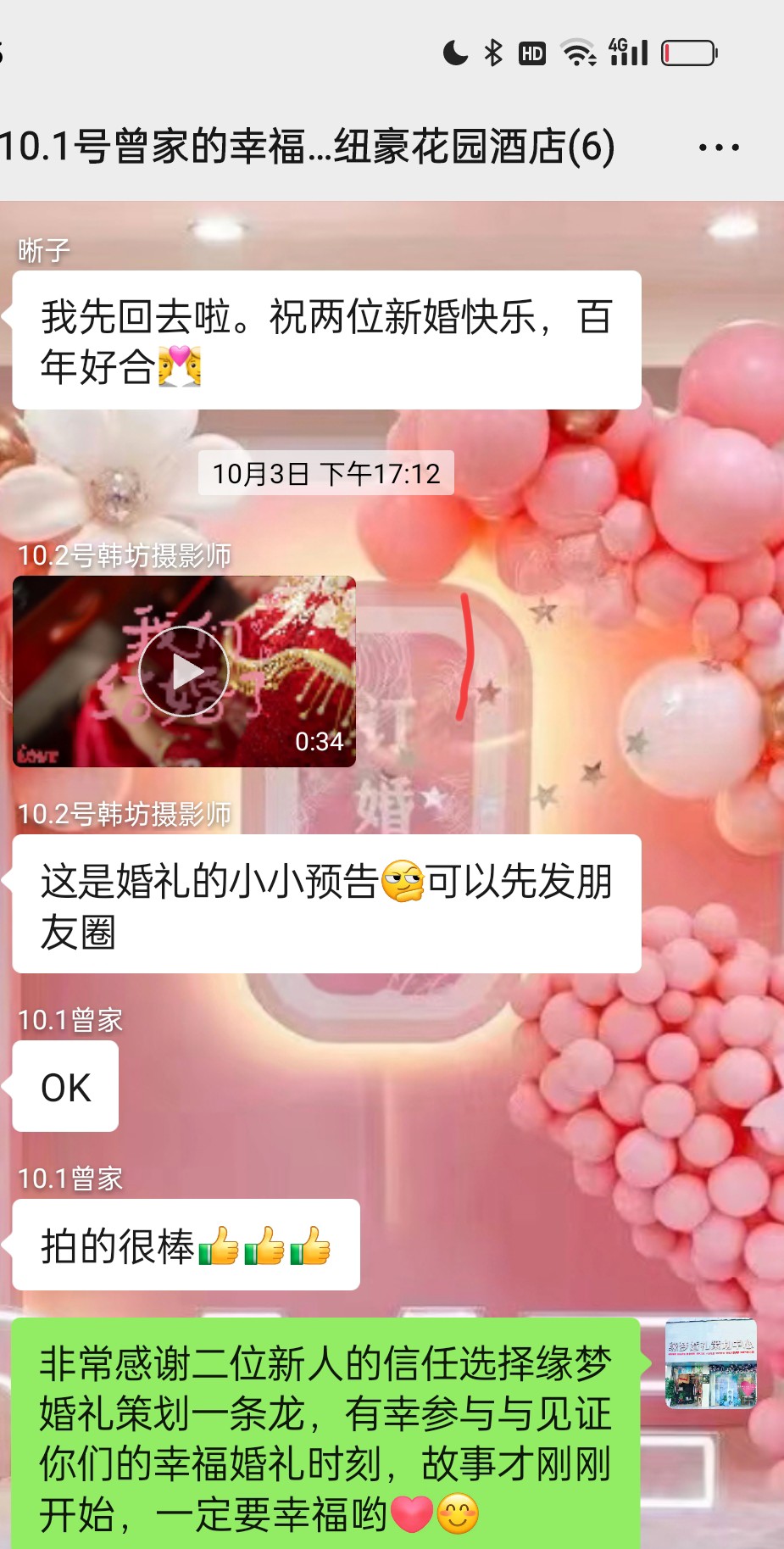Open the chat overflow menu
Screen dimensions: 784x1549
click(x=718, y=148)
